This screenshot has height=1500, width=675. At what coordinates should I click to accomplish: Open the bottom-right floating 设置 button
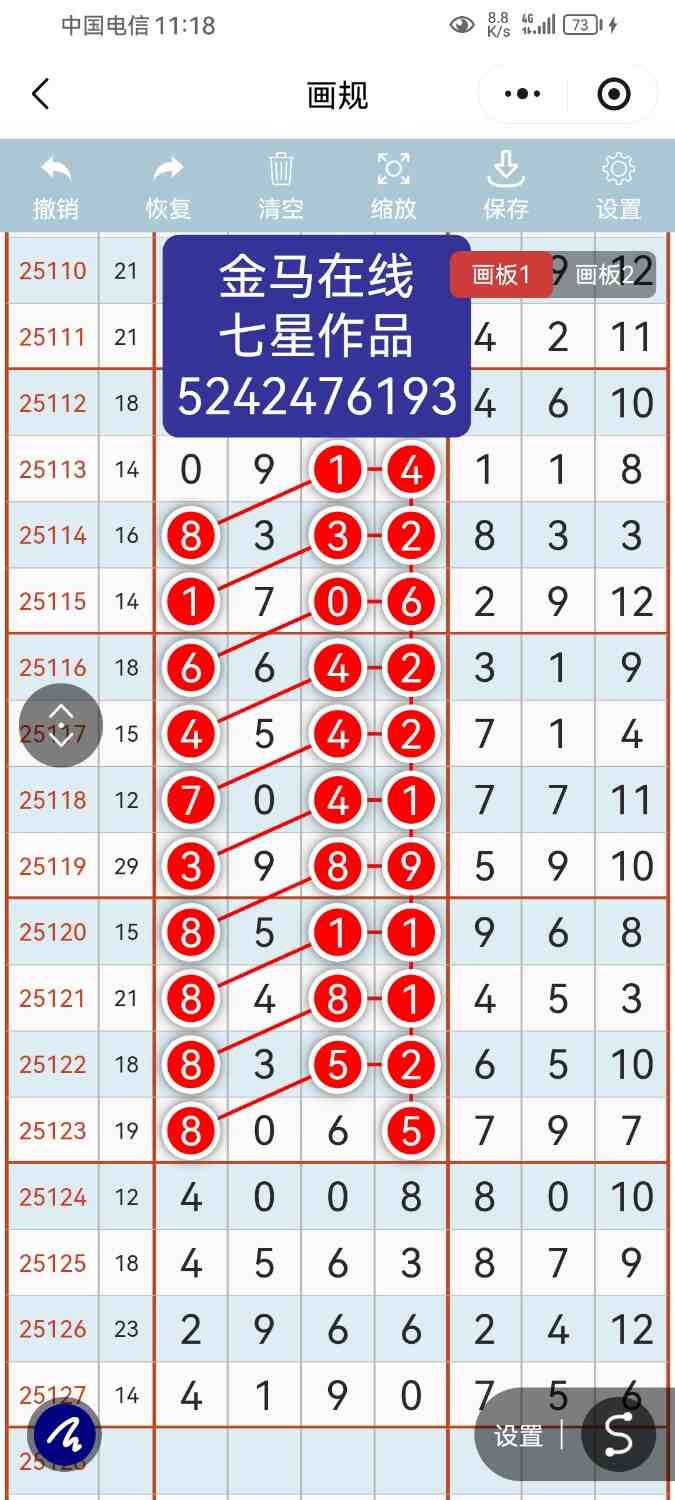[x=519, y=1437]
